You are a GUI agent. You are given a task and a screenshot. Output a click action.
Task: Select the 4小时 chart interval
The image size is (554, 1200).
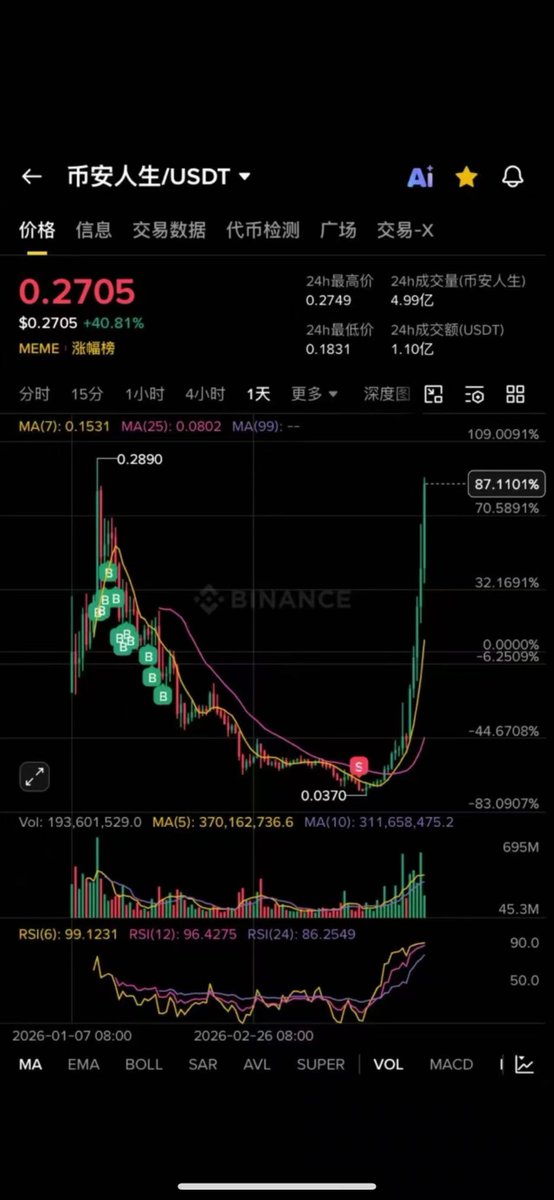205,394
